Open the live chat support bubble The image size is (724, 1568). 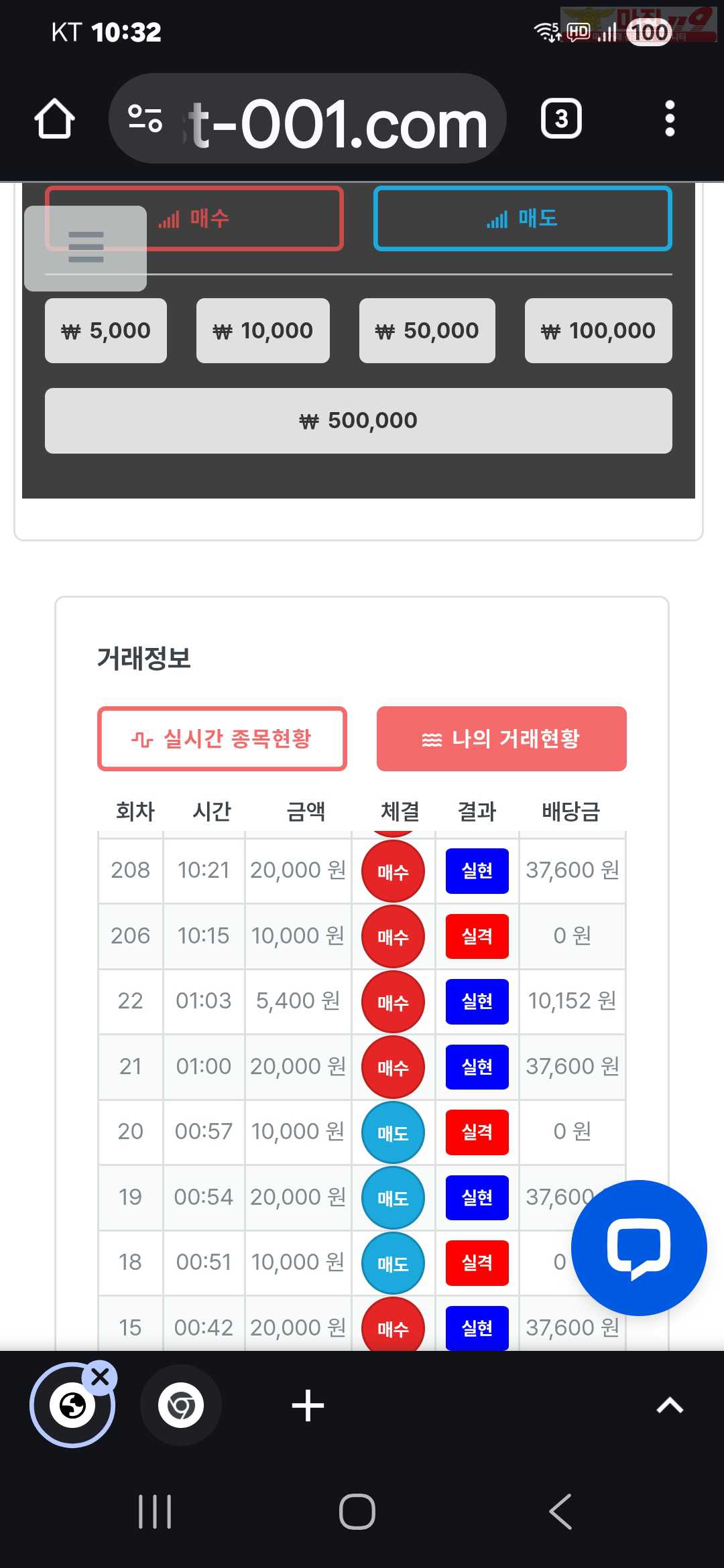639,1248
